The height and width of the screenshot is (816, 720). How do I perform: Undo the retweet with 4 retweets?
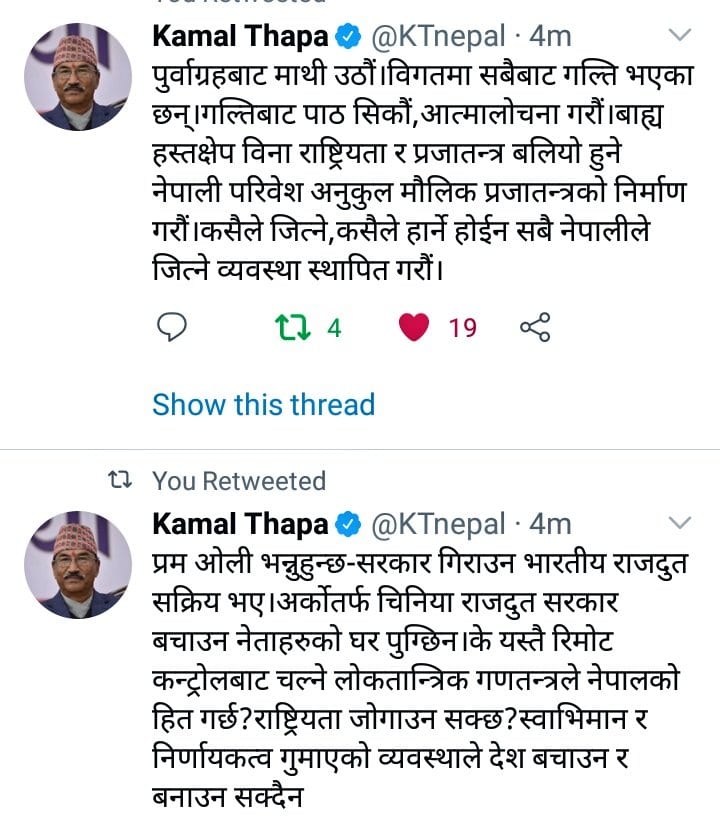click(x=292, y=327)
